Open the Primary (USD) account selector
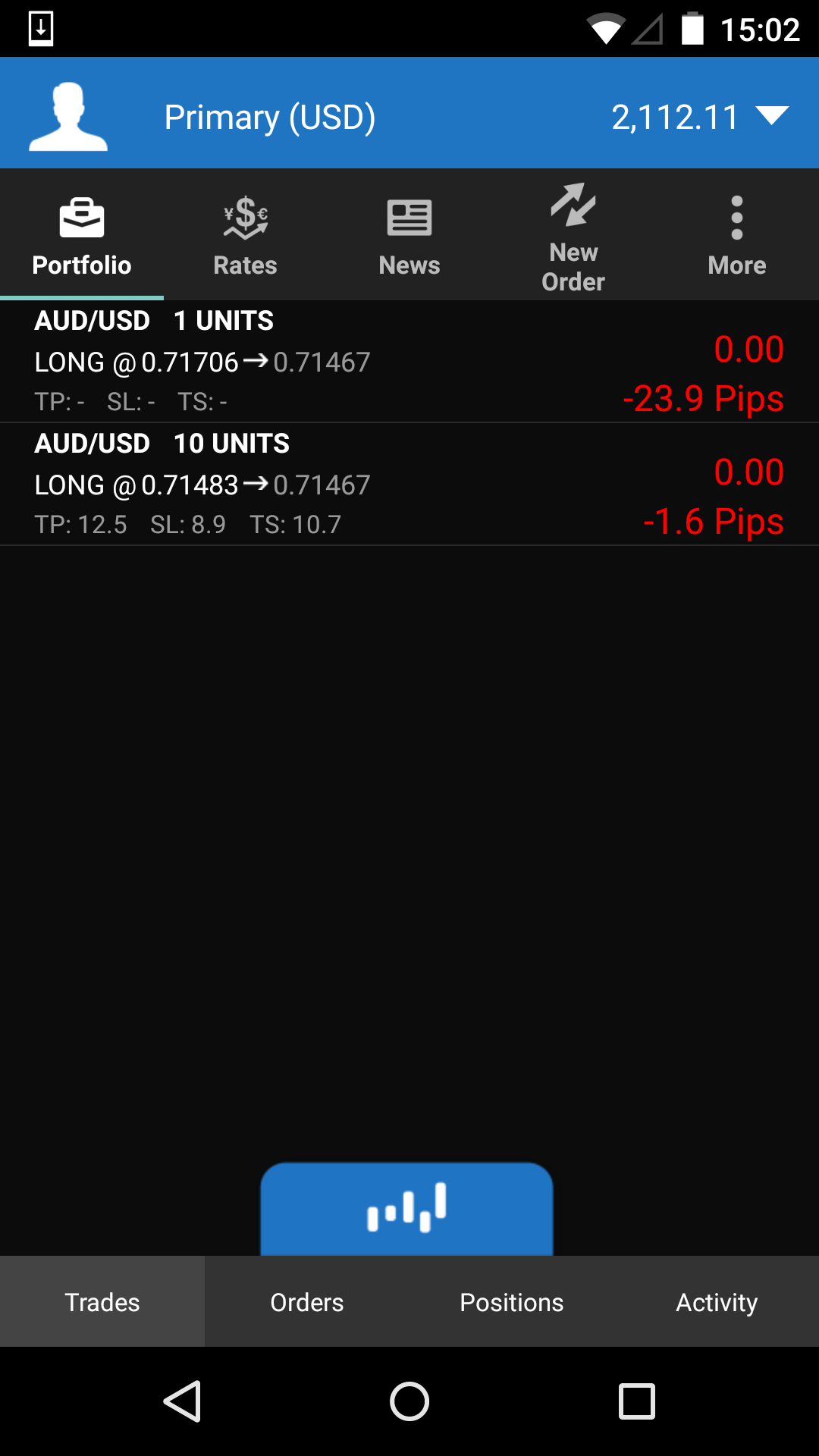The width and height of the screenshot is (819, 1456). [270, 116]
